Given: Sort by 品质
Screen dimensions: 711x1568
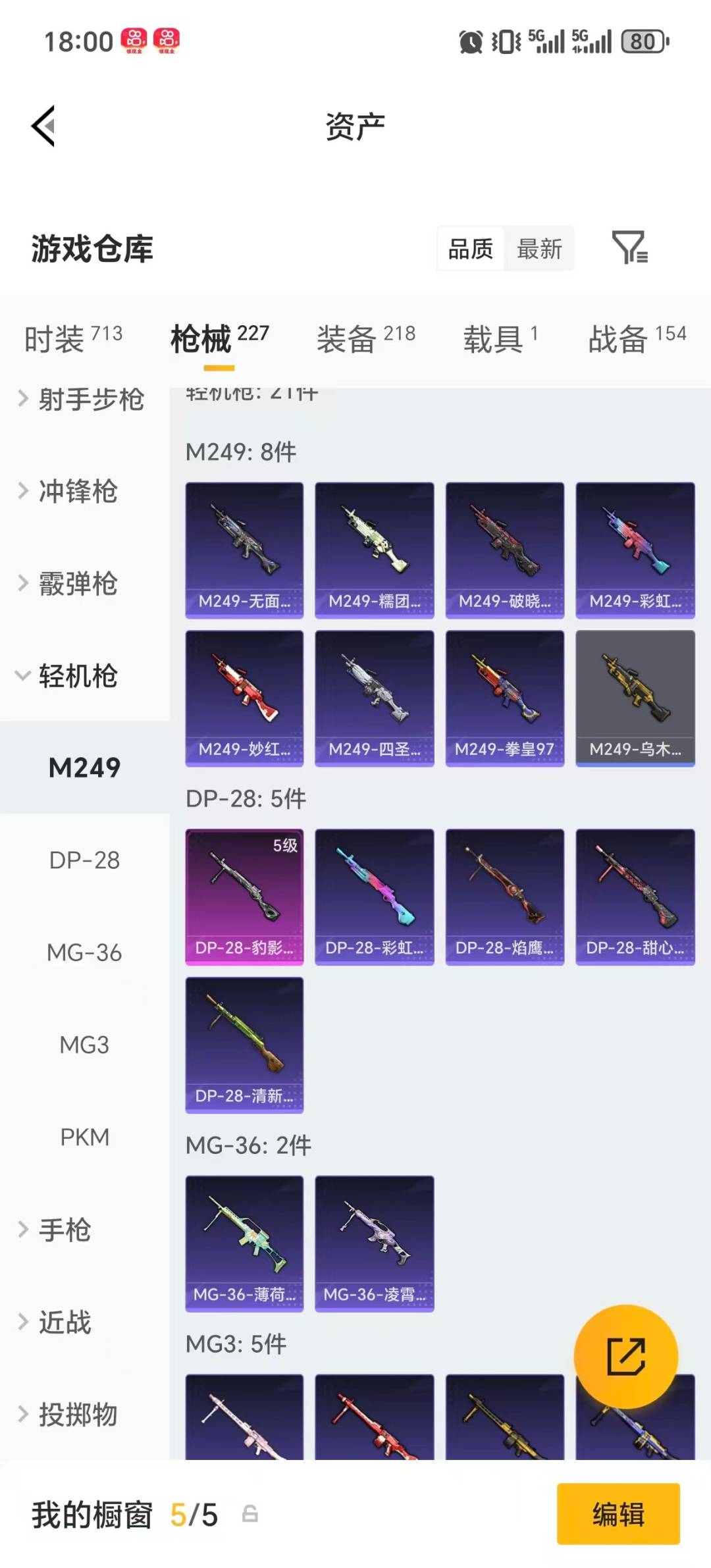Looking at the screenshot, I should (x=471, y=249).
